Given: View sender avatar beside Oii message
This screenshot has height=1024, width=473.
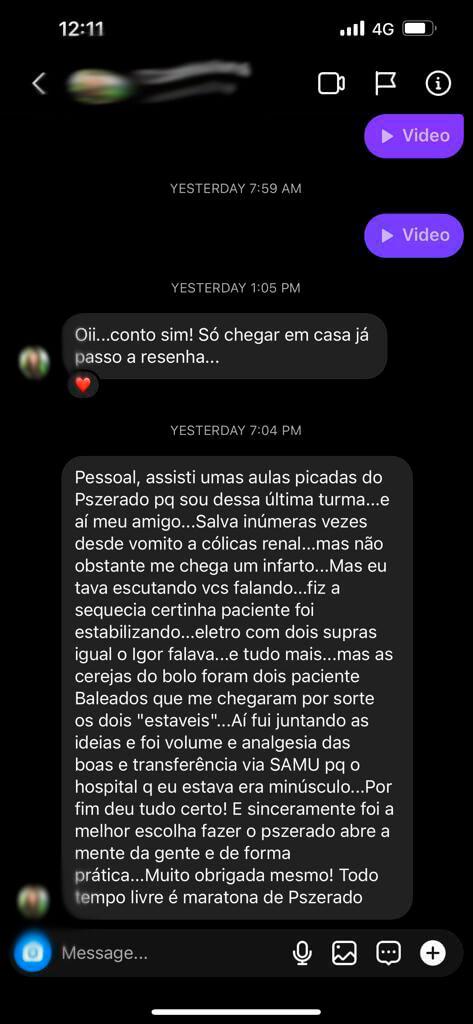Looking at the screenshot, I should click(35, 363).
